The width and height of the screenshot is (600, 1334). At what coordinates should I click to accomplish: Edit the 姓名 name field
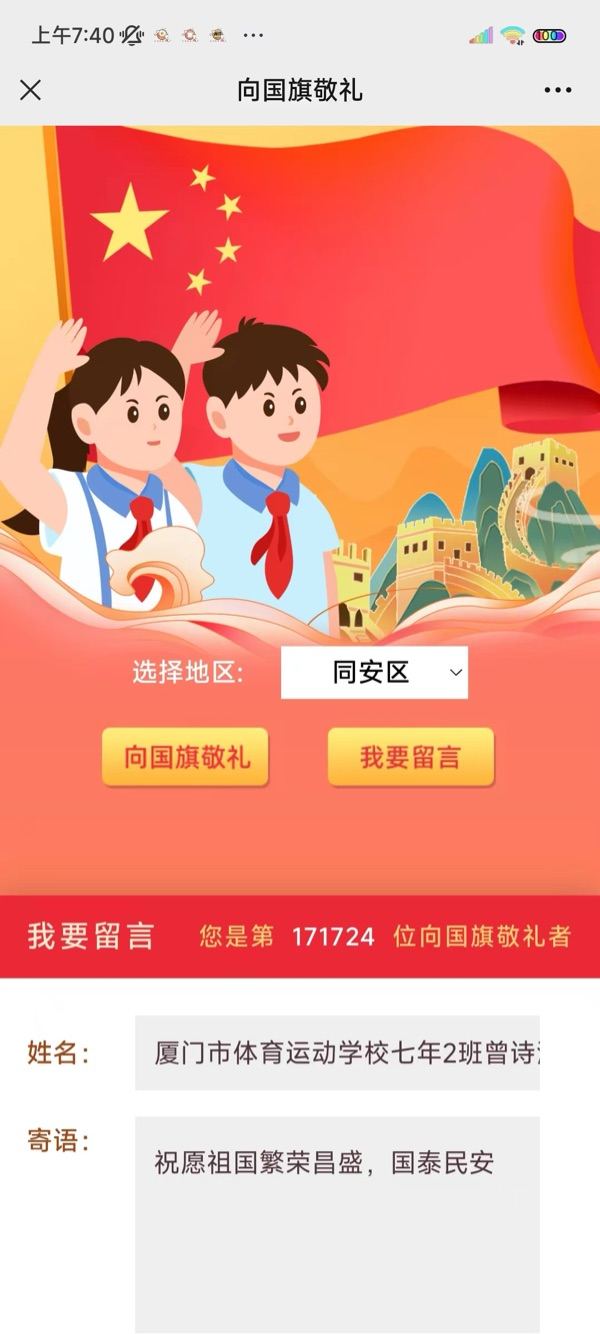(x=337, y=1053)
